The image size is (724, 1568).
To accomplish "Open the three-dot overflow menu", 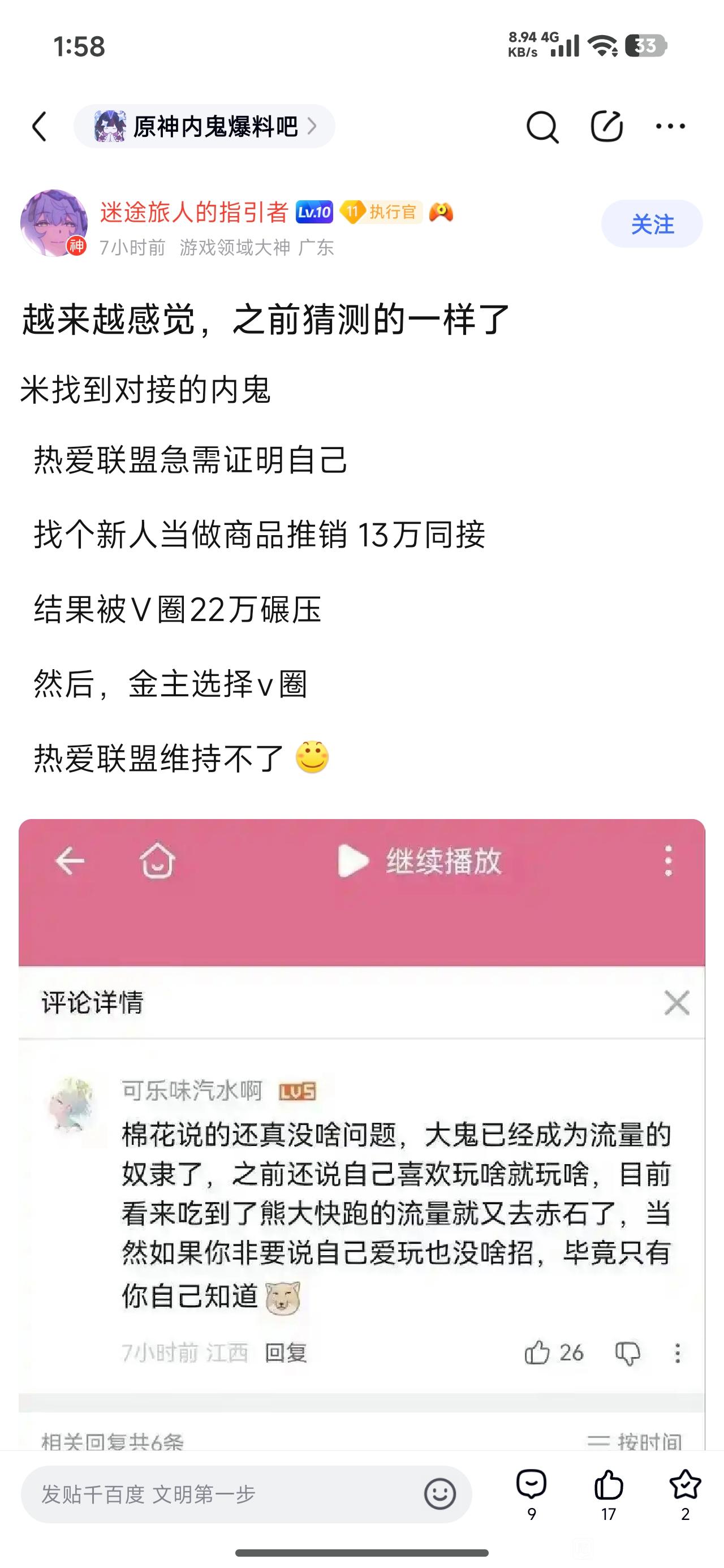I will (670, 127).
